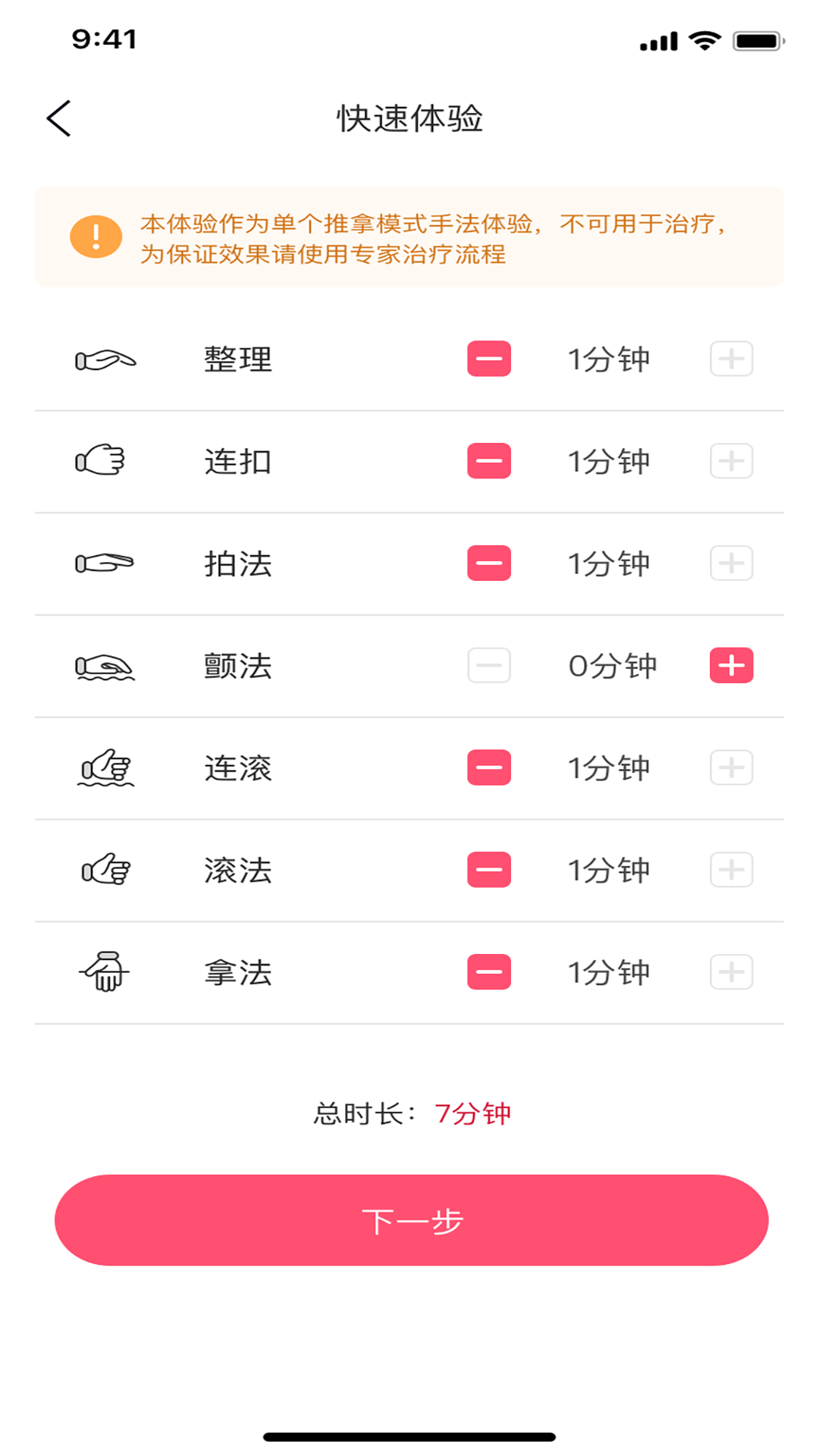Click the orange warning exclamation icon
Viewport: 819px width, 1456px height.
click(x=95, y=236)
